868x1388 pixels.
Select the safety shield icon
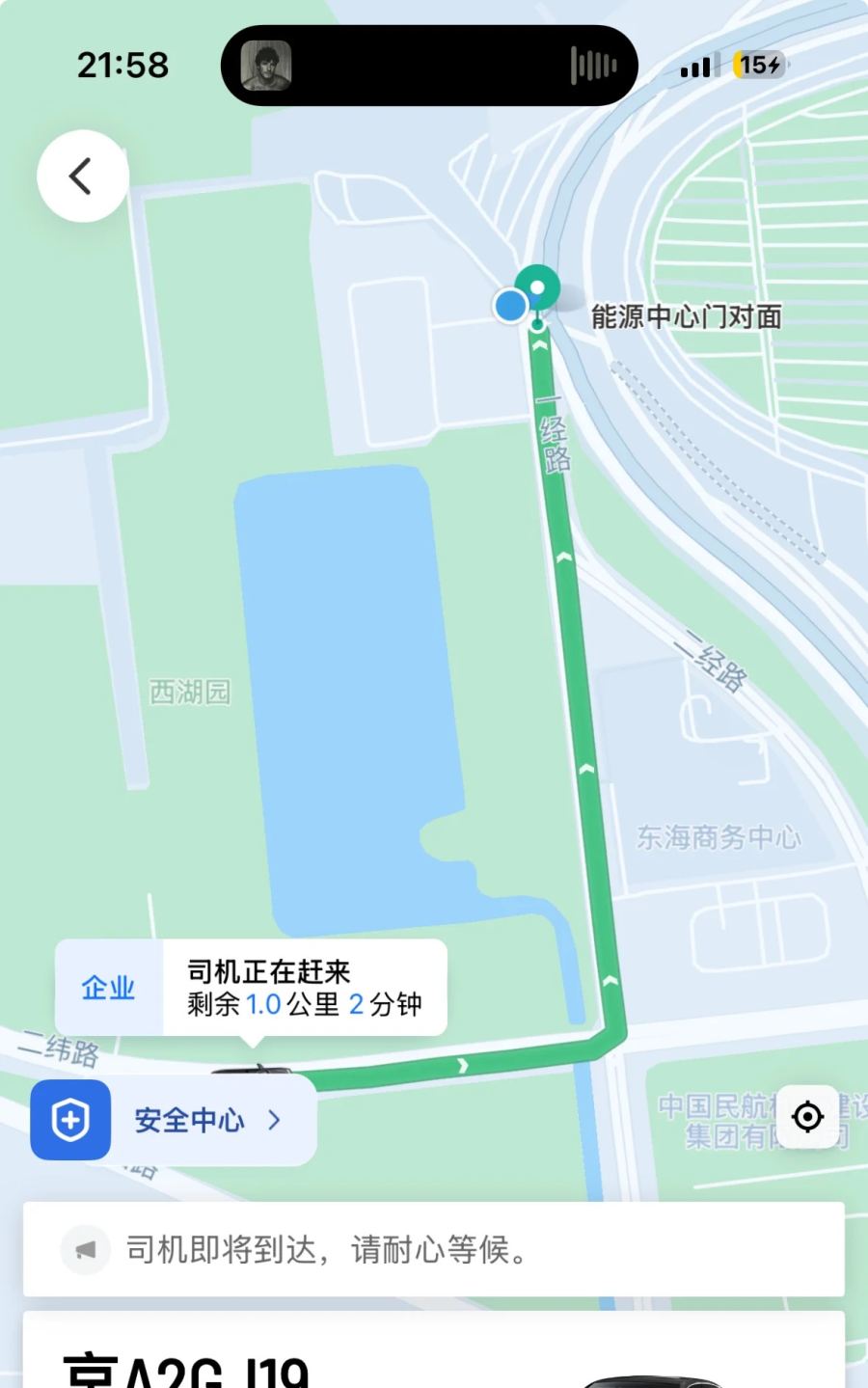pos(69,1121)
